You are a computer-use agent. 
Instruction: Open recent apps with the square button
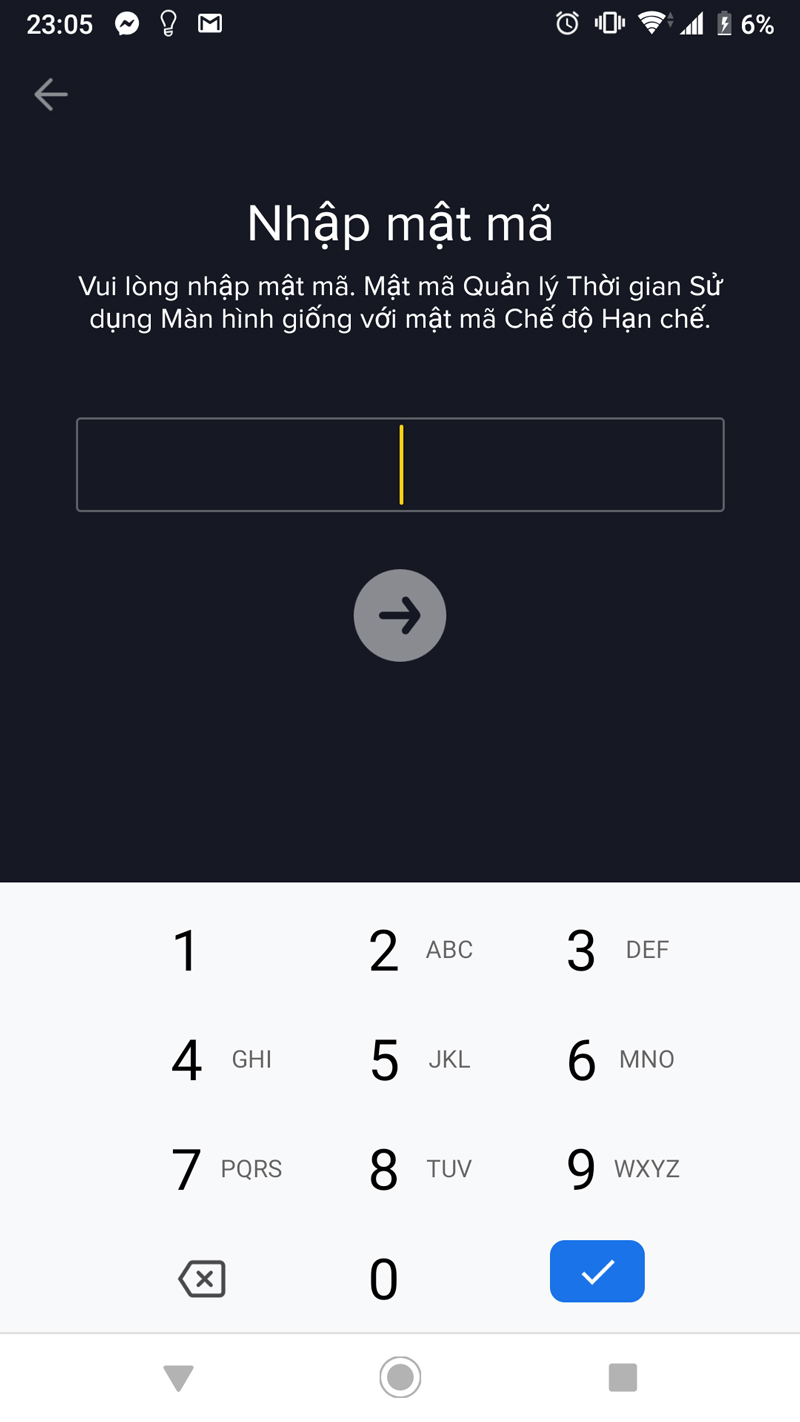click(622, 1377)
